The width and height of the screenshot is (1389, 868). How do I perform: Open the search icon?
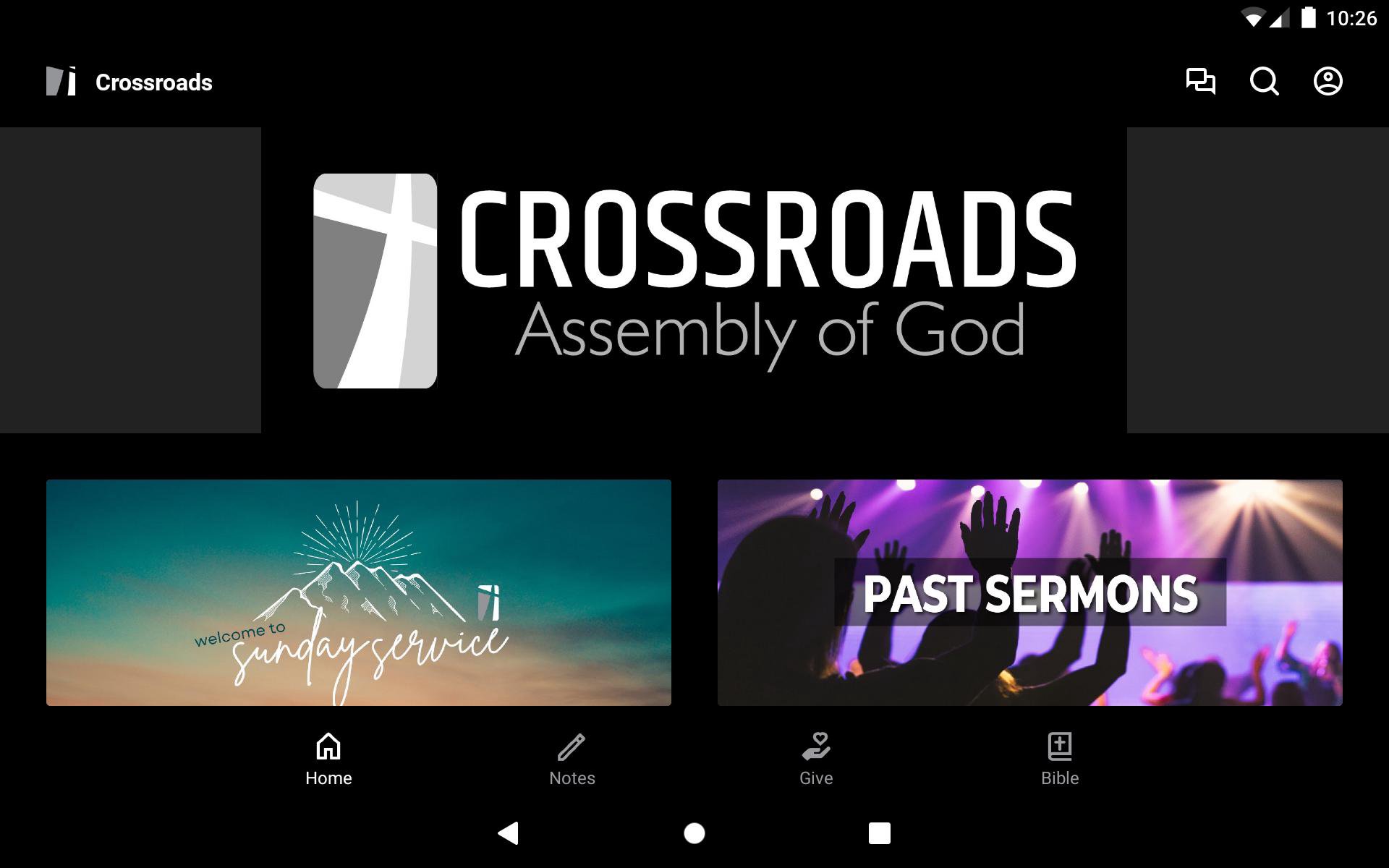pos(1264,81)
